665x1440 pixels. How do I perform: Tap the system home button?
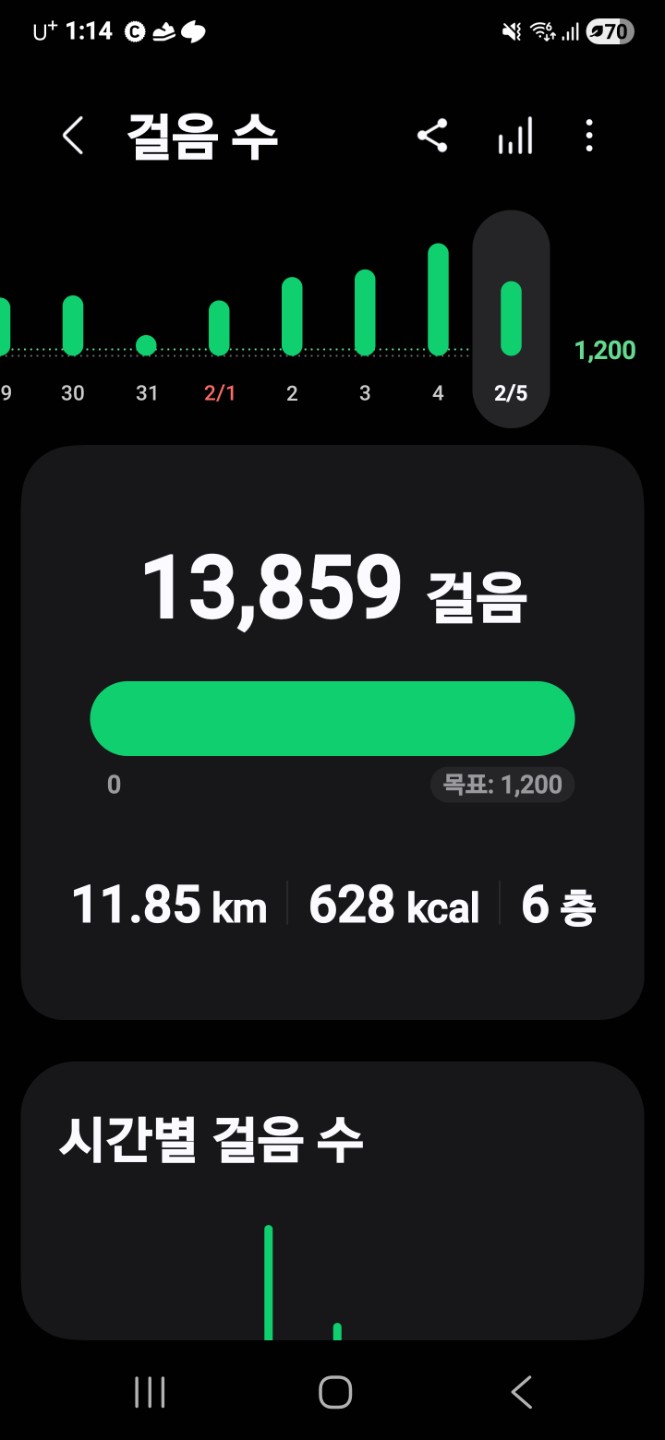click(x=335, y=1392)
